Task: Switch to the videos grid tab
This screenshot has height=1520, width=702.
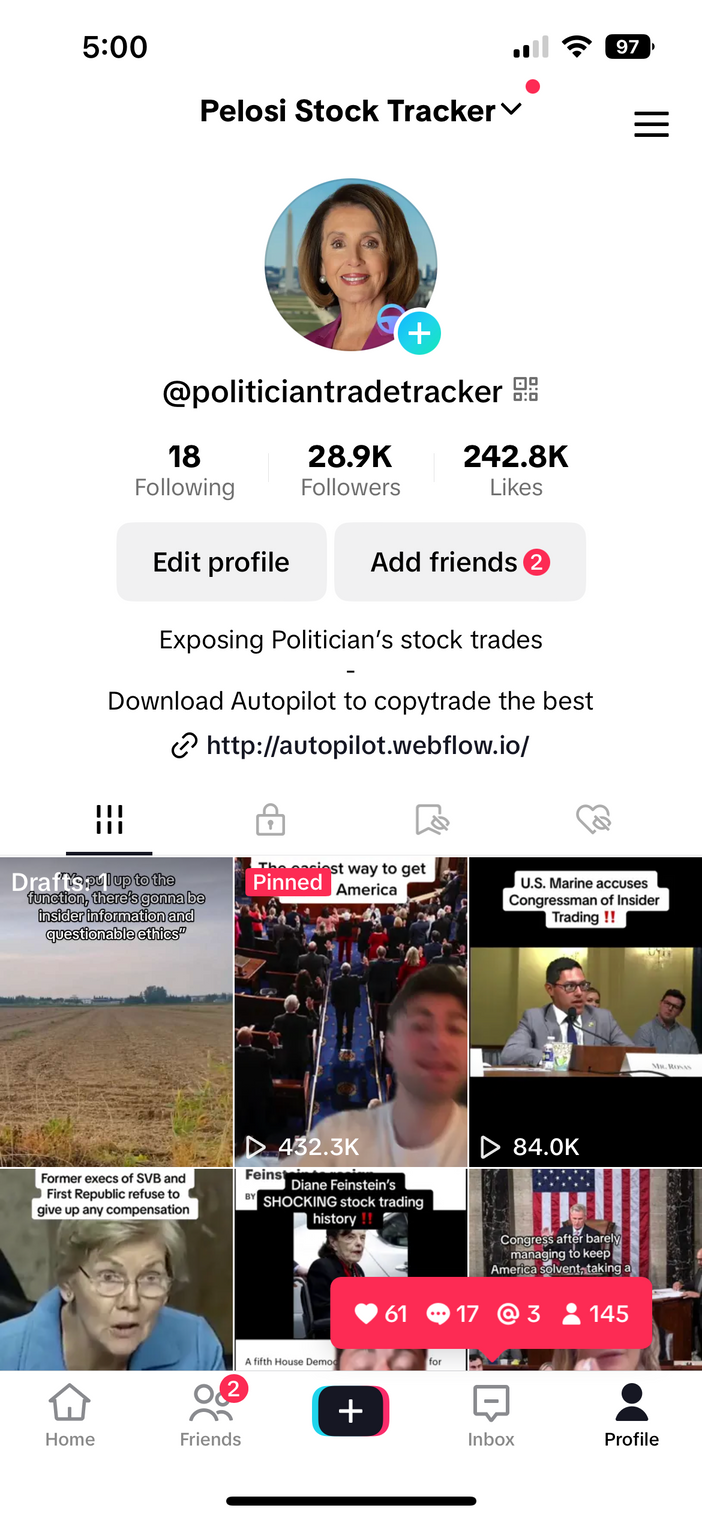Action: point(109,821)
